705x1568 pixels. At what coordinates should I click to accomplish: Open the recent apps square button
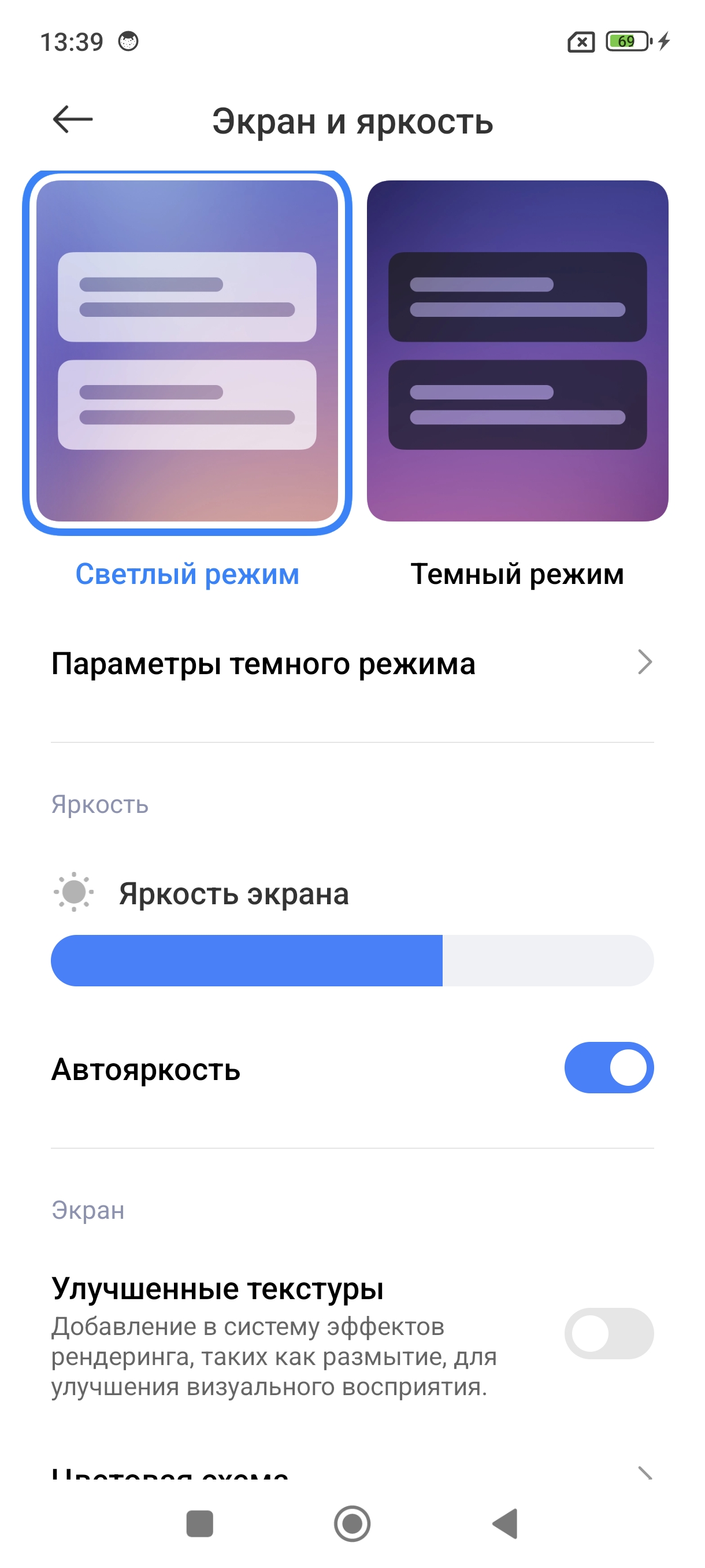click(x=199, y=1523)
